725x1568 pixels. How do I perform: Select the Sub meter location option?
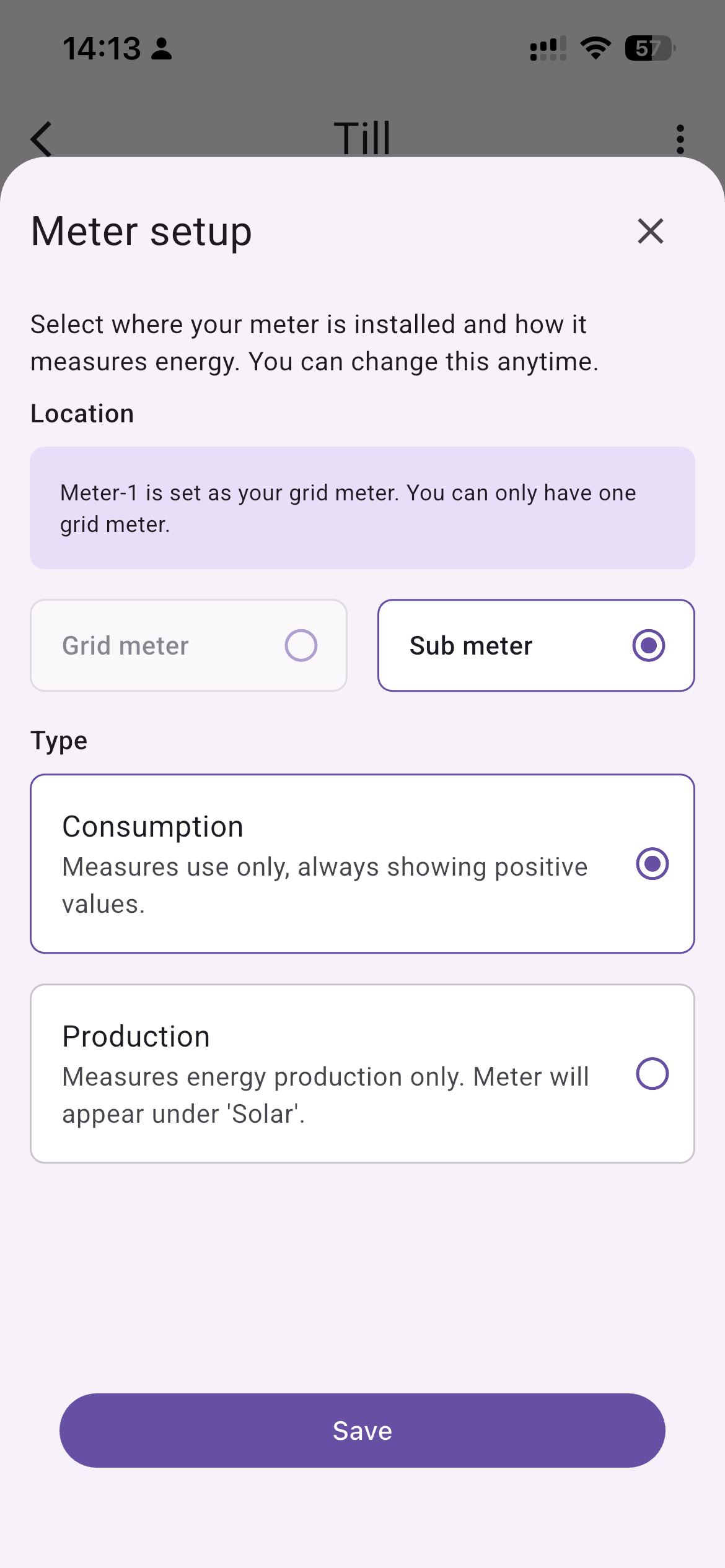click(537, 645)
